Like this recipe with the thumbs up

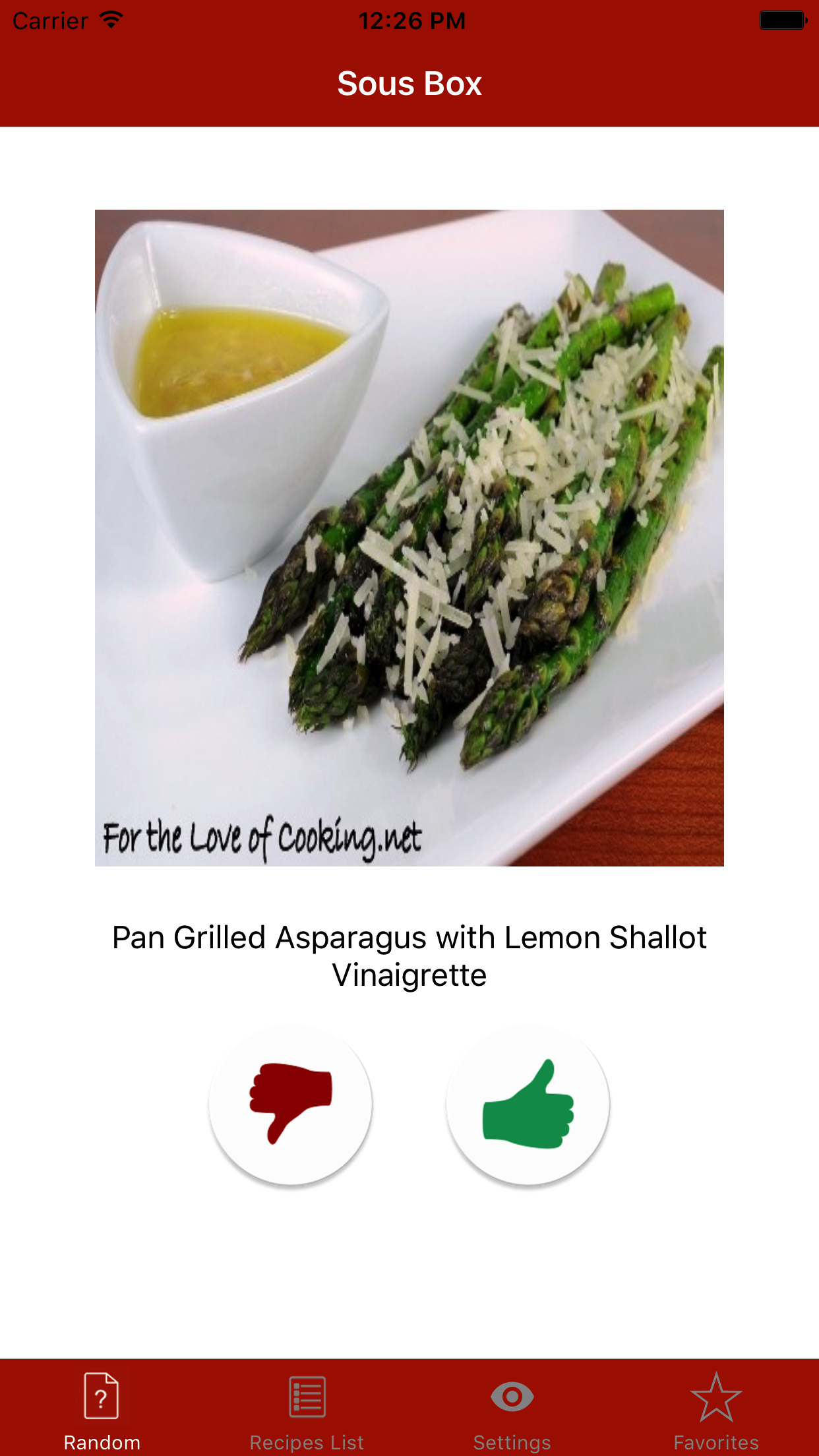pos(528,1104)
